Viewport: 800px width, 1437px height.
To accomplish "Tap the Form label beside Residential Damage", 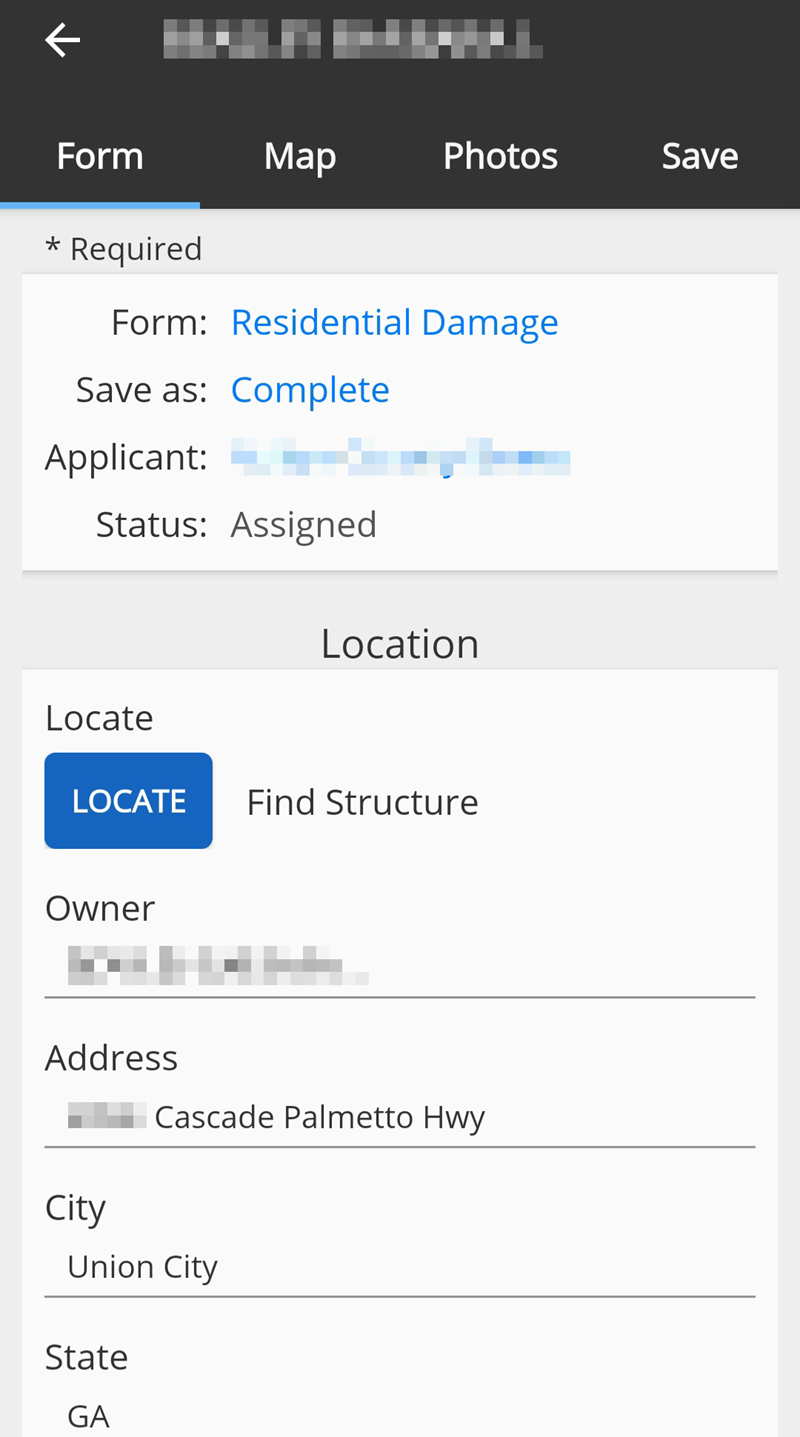I will [x=159, y=320].
